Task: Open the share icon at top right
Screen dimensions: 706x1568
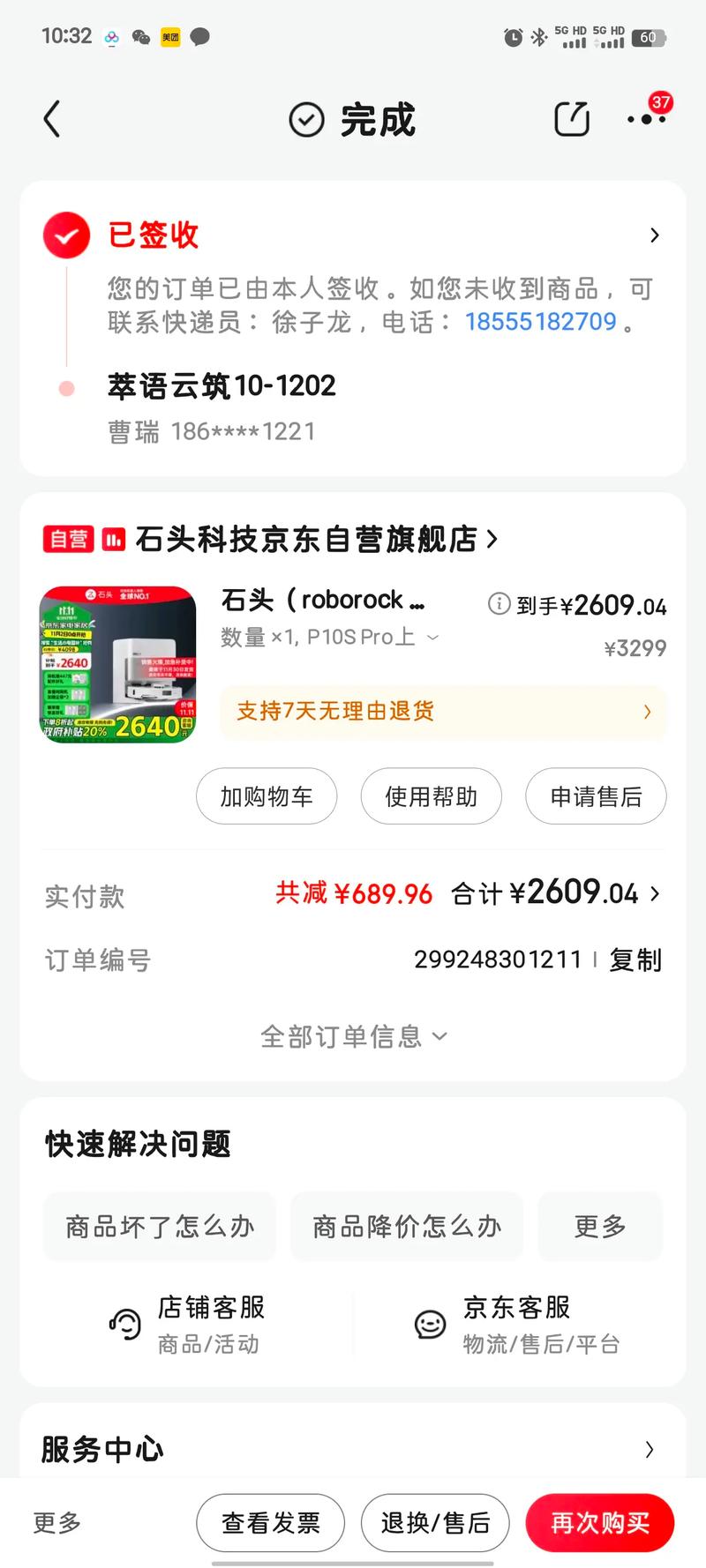Action: click(x=572, y=117)
